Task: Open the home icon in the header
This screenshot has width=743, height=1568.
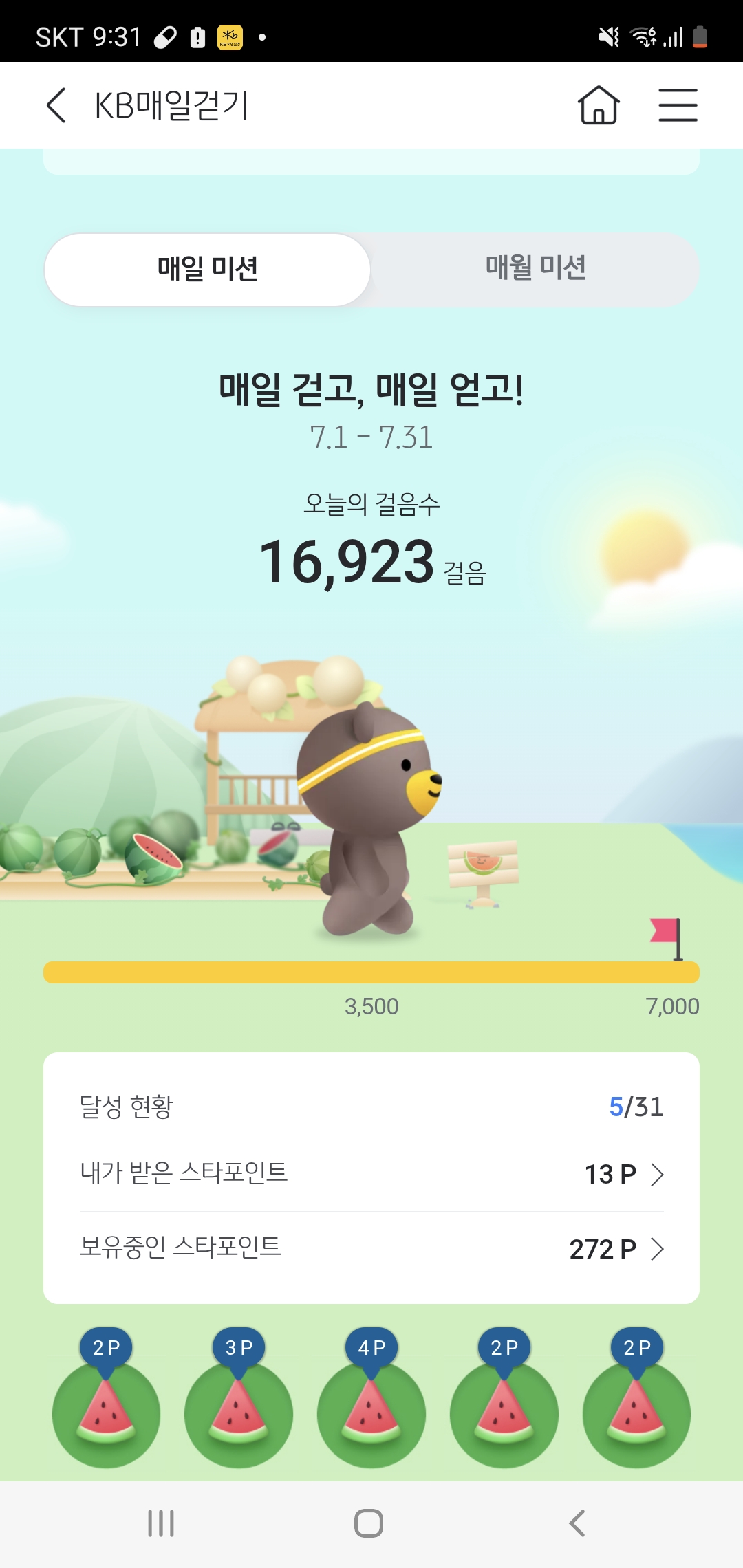Action: 599,105
